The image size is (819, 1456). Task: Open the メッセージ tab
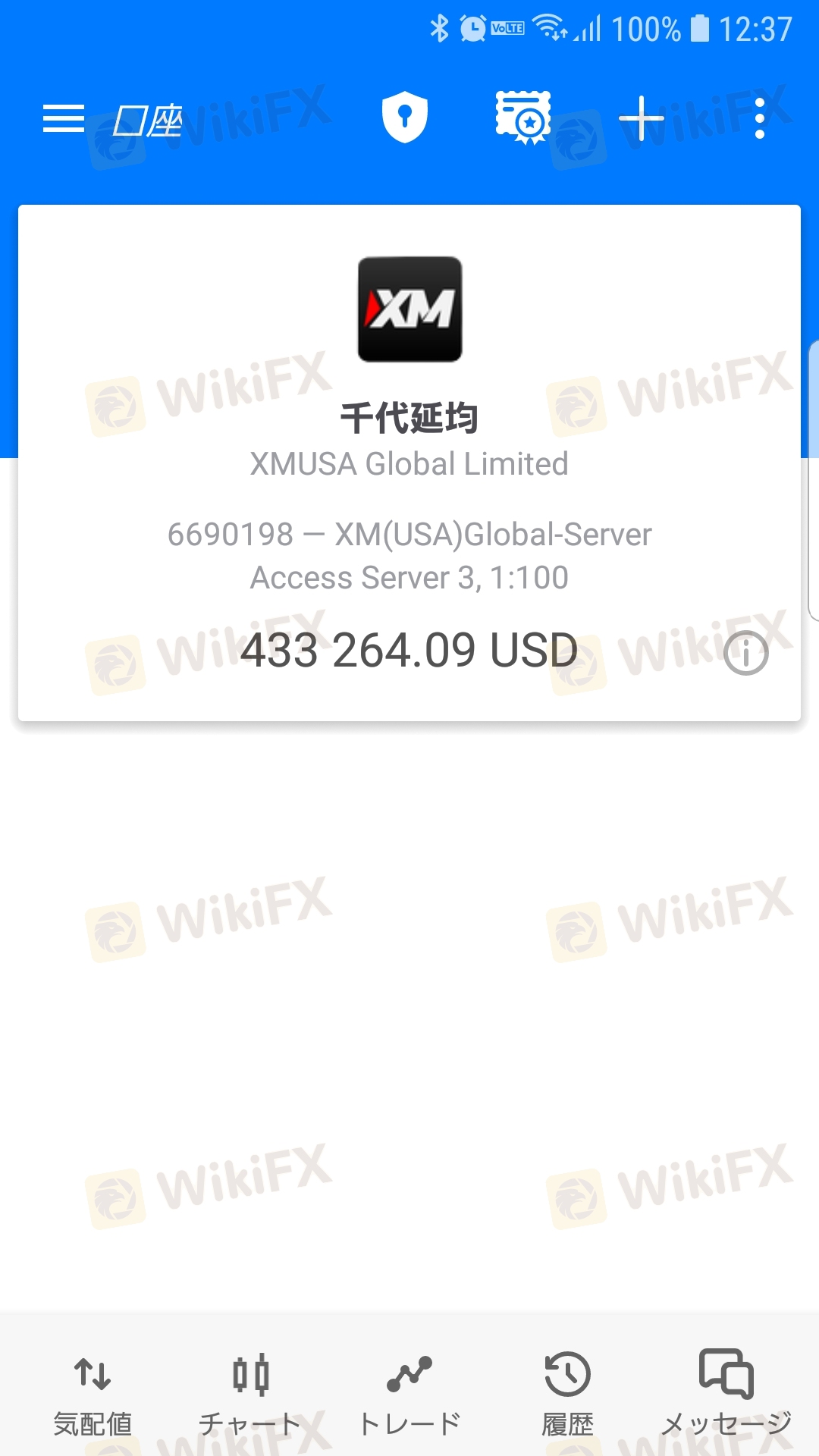click(x=726, y=1394)
